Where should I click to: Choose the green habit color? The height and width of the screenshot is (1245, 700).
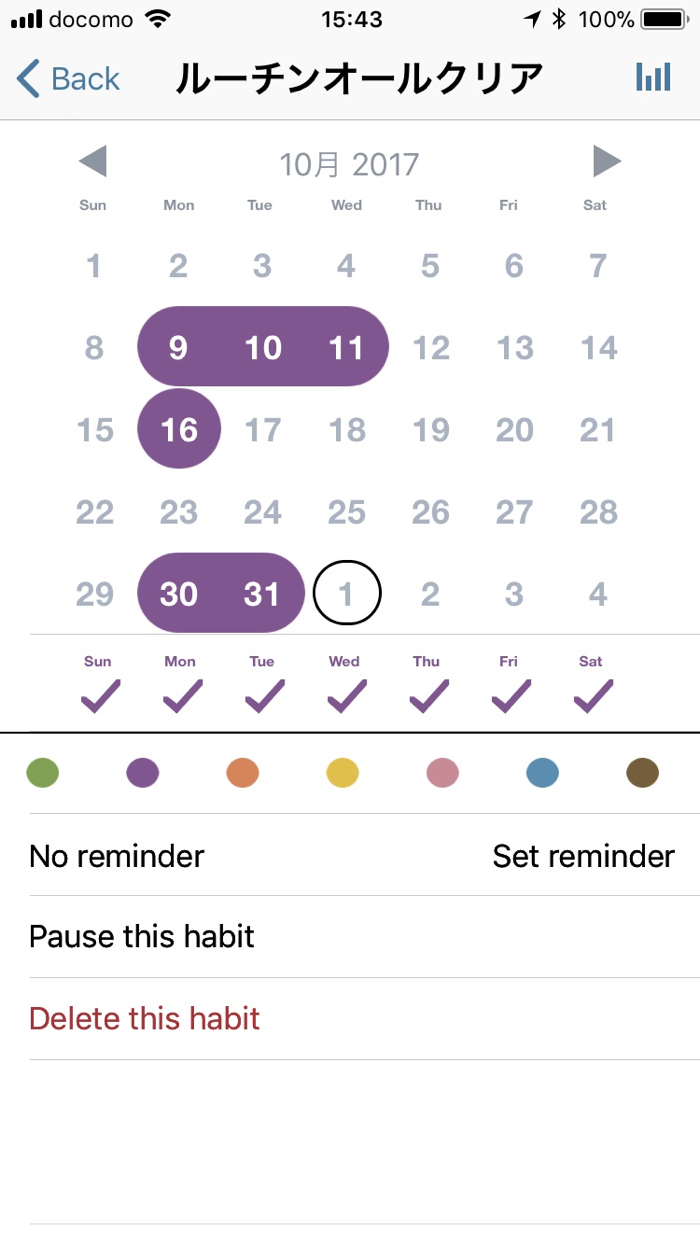click(x=43, y=773)
